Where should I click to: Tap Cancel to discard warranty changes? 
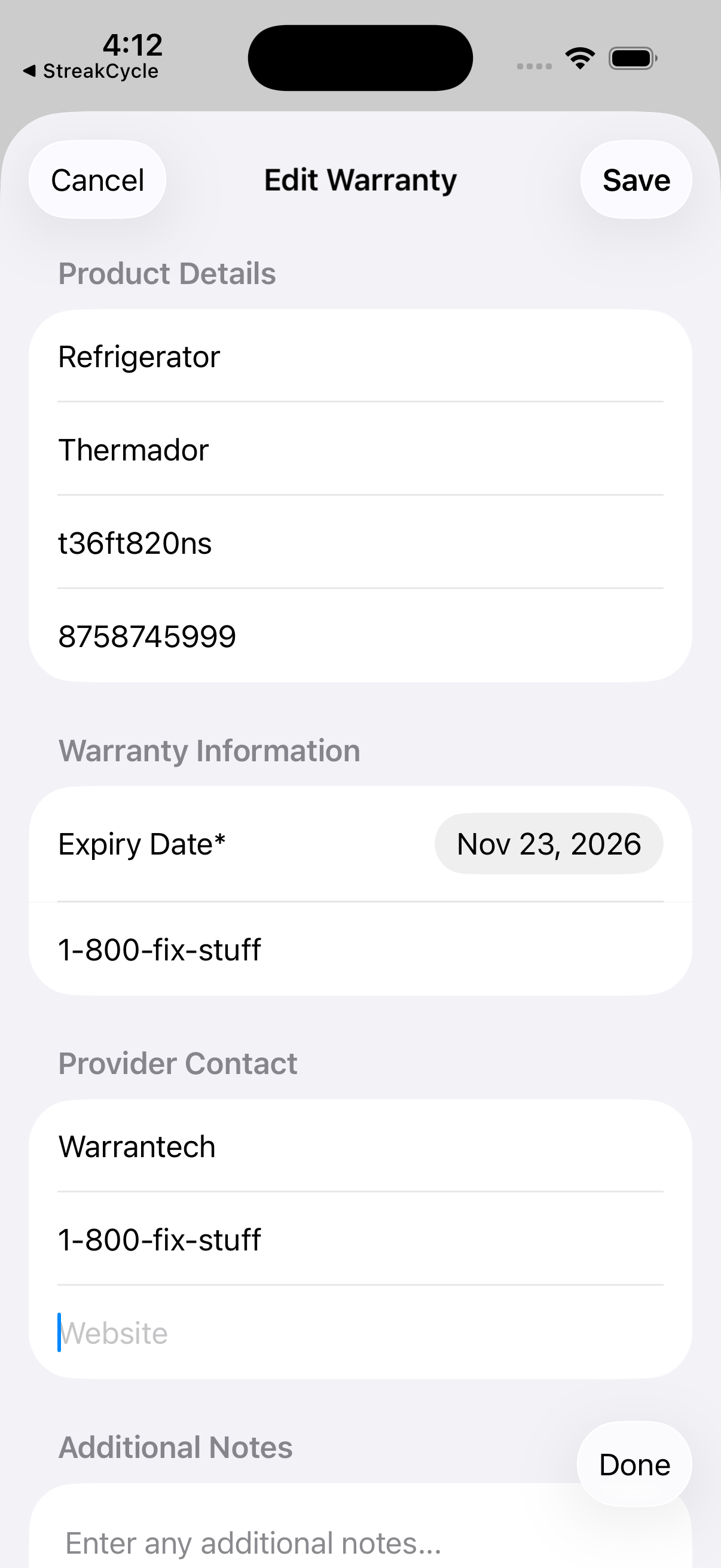tap(97, 179)
